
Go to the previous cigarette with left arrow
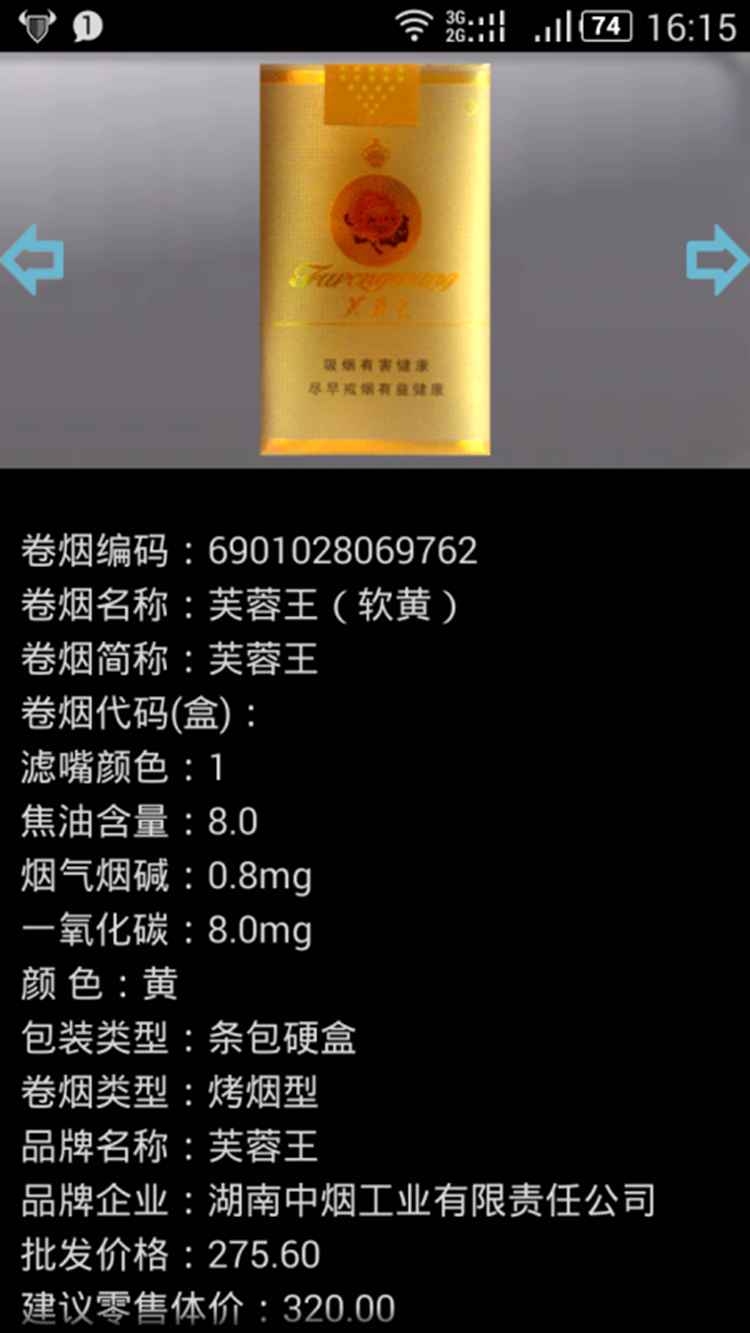tap(32, 260)
